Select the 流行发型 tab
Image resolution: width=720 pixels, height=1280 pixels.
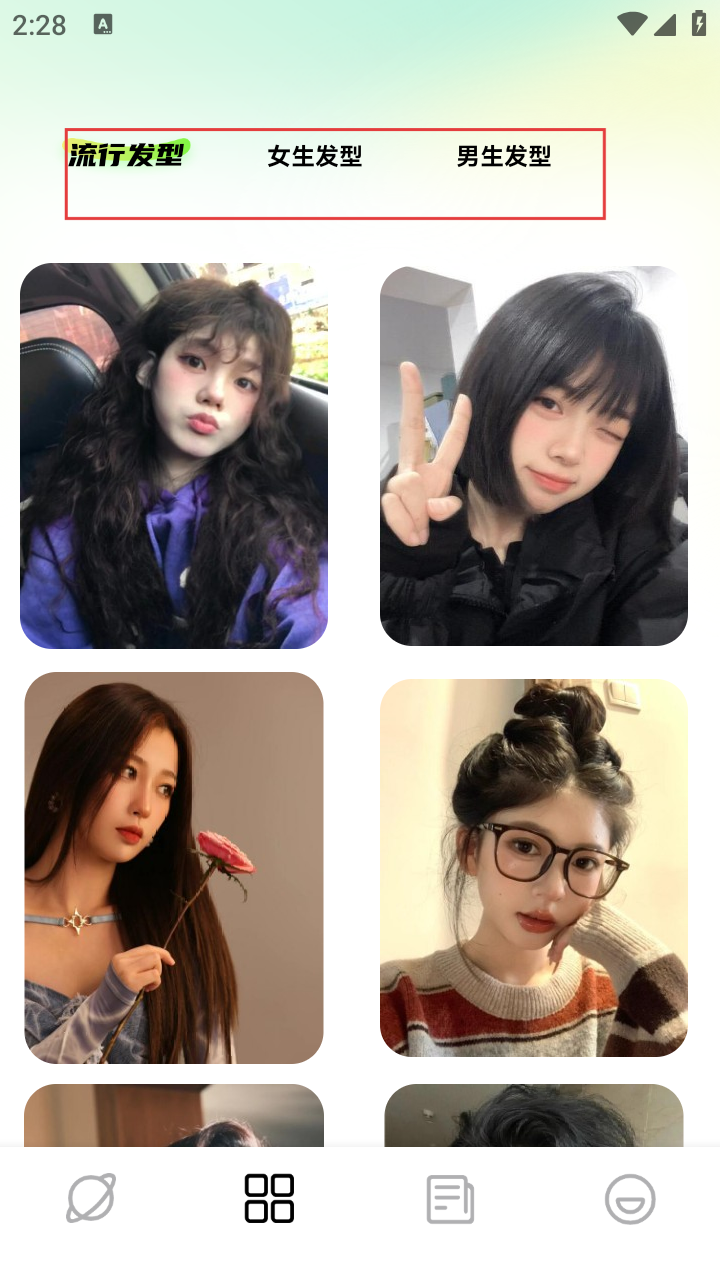[127, 155]
